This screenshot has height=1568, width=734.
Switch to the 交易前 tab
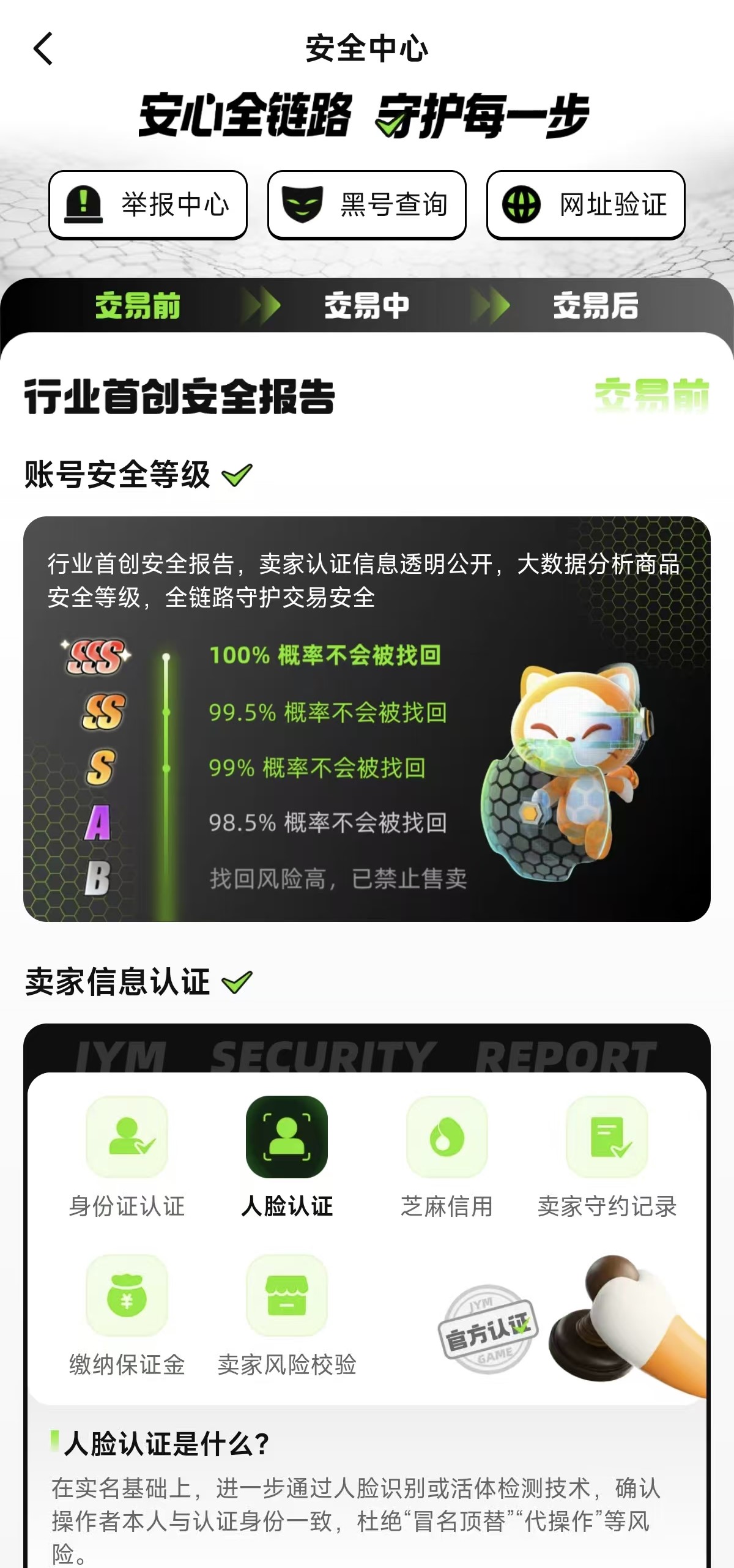[138, 305]
